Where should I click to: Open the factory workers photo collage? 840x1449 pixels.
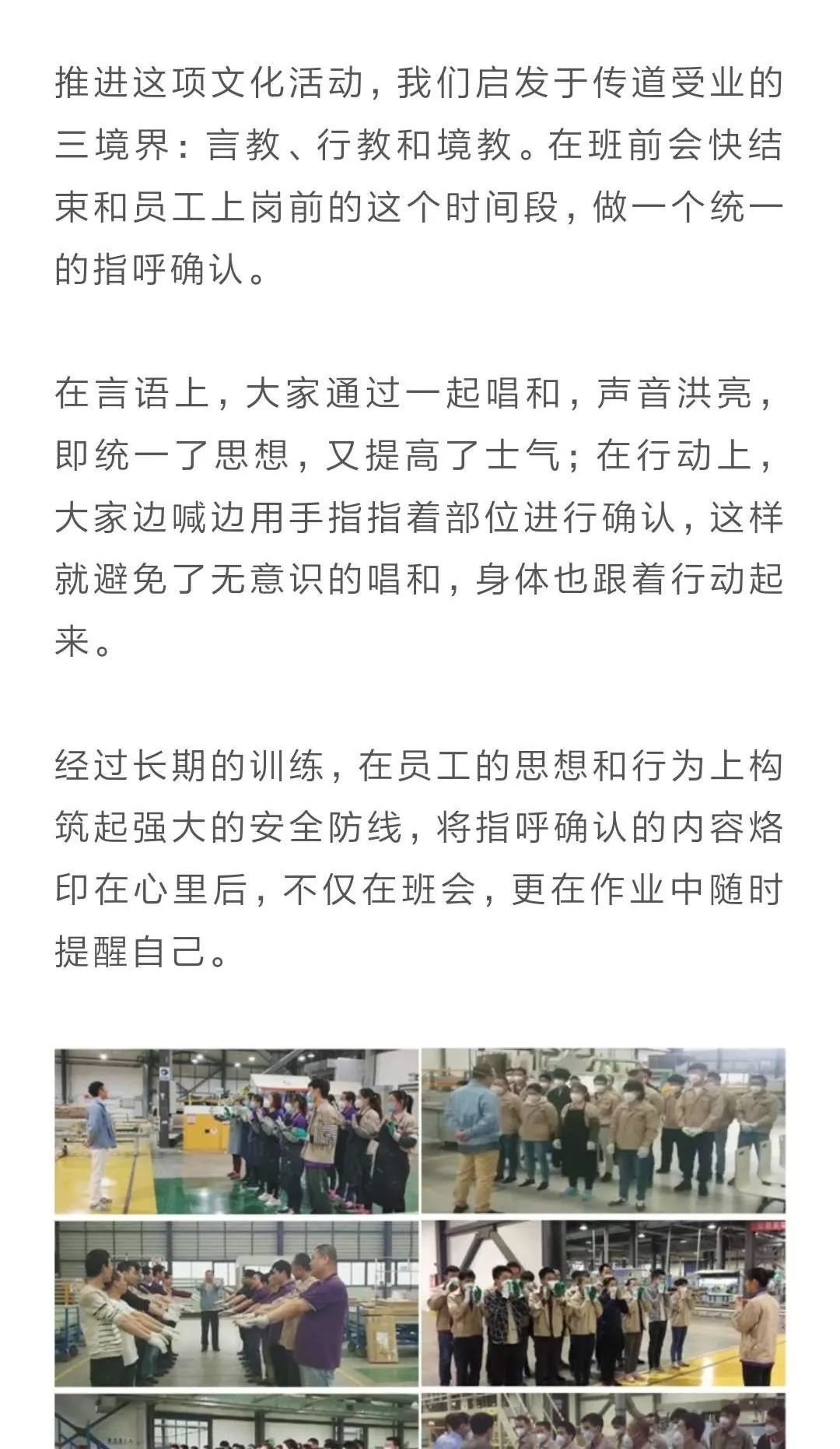coord(420,1248)
